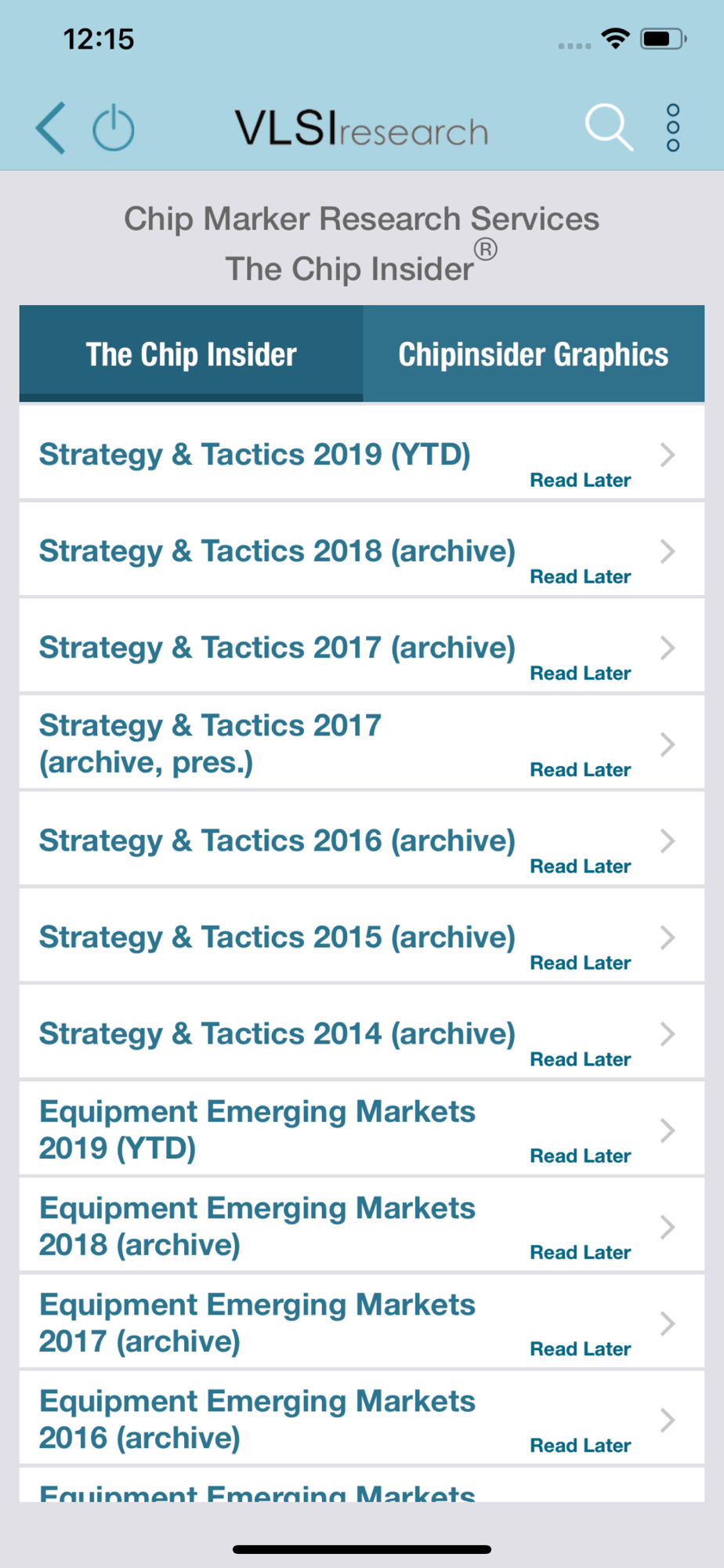This screenshot has height=1568, width=724.
Task: Select The Chip Insider tab
Action: click(x=191, y=354)
